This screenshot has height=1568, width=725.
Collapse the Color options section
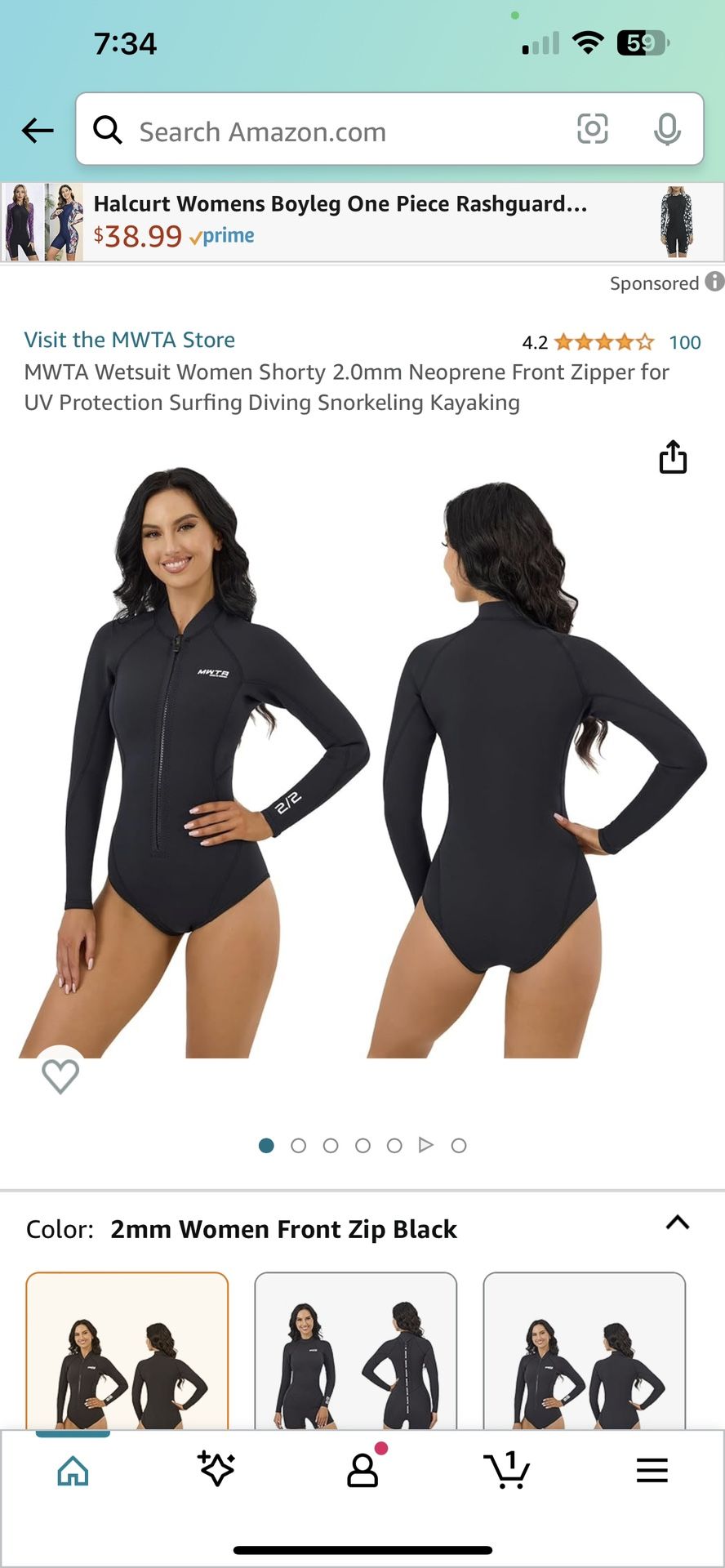678,1223
